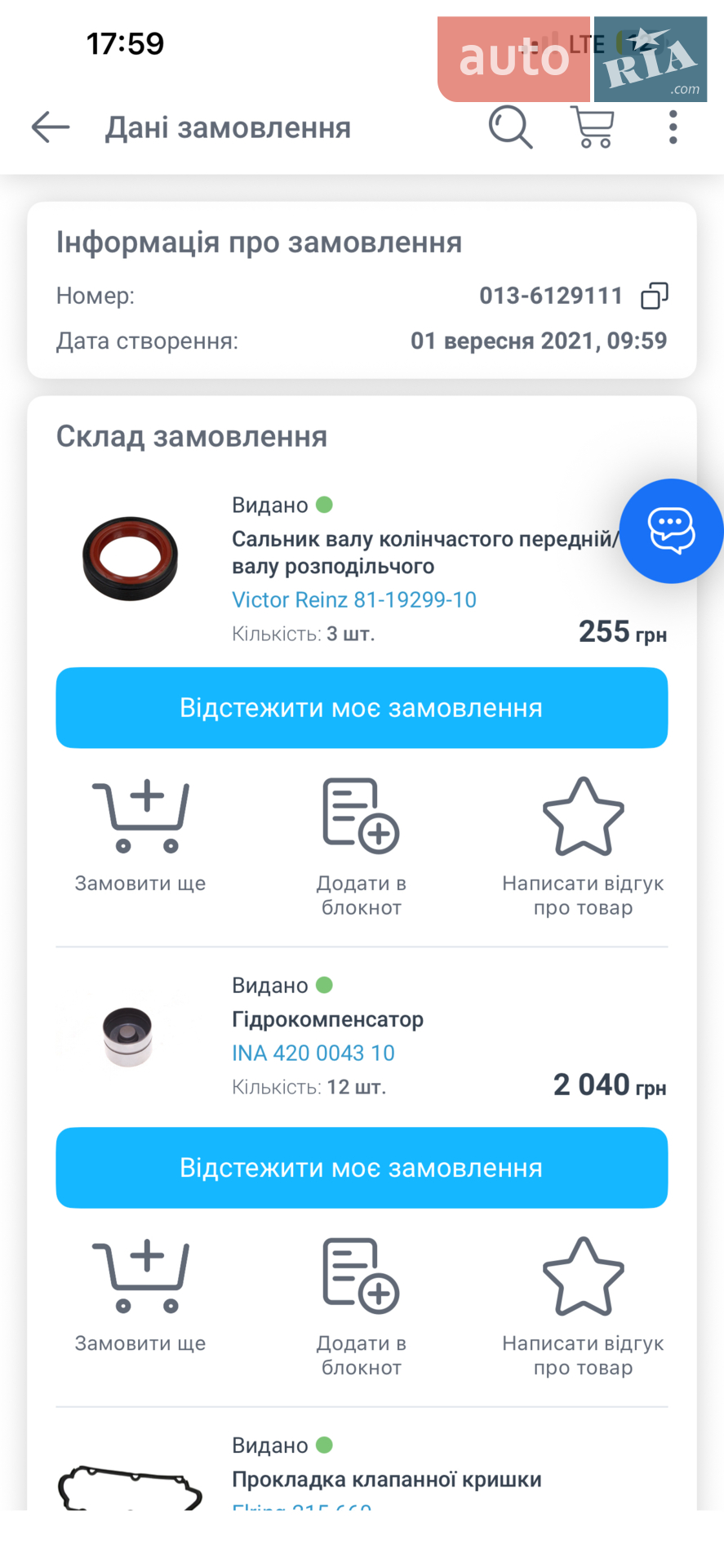Open Victor Reinz 81-19299-10 product link
Screen dimensions: 724x1568
pos(354,599)
